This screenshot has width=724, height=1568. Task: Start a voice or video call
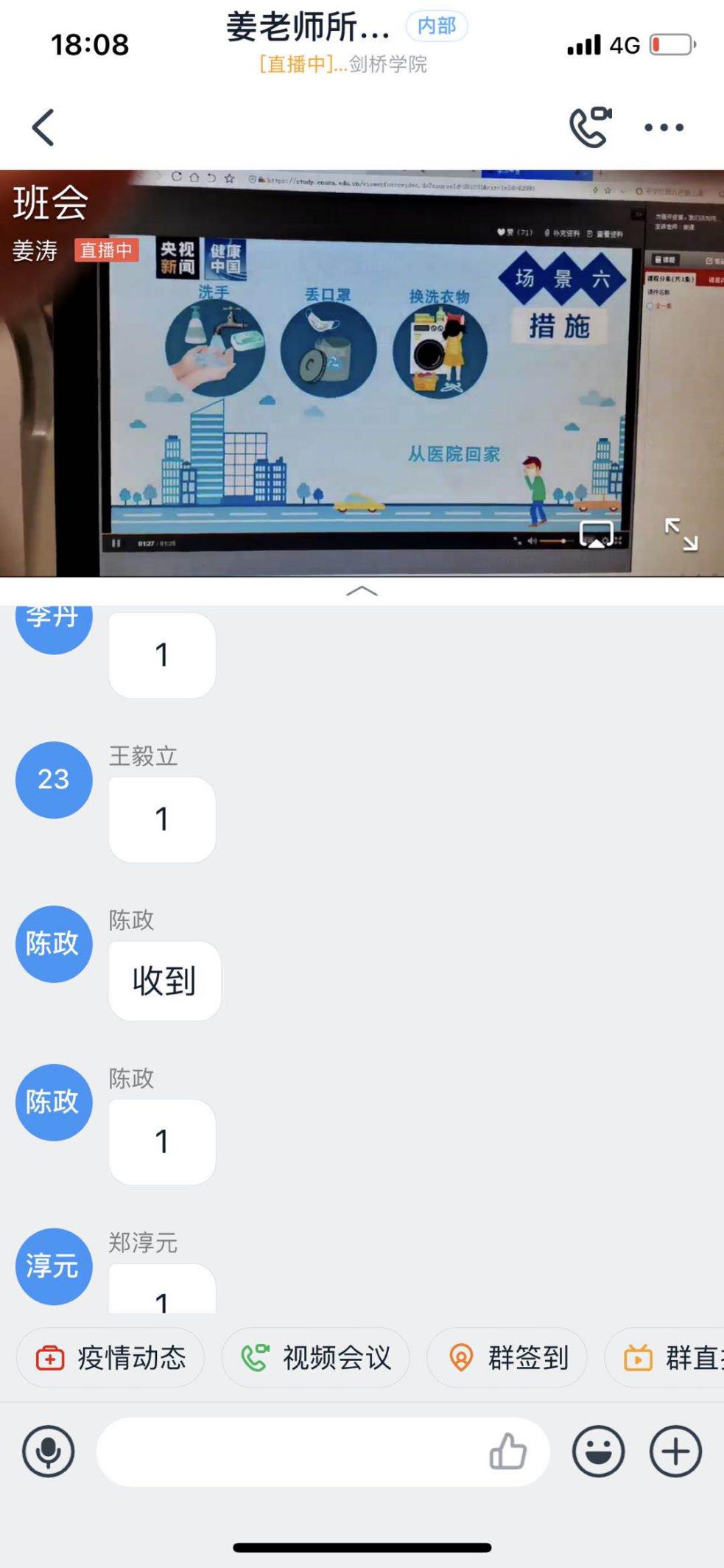(590, 127)
